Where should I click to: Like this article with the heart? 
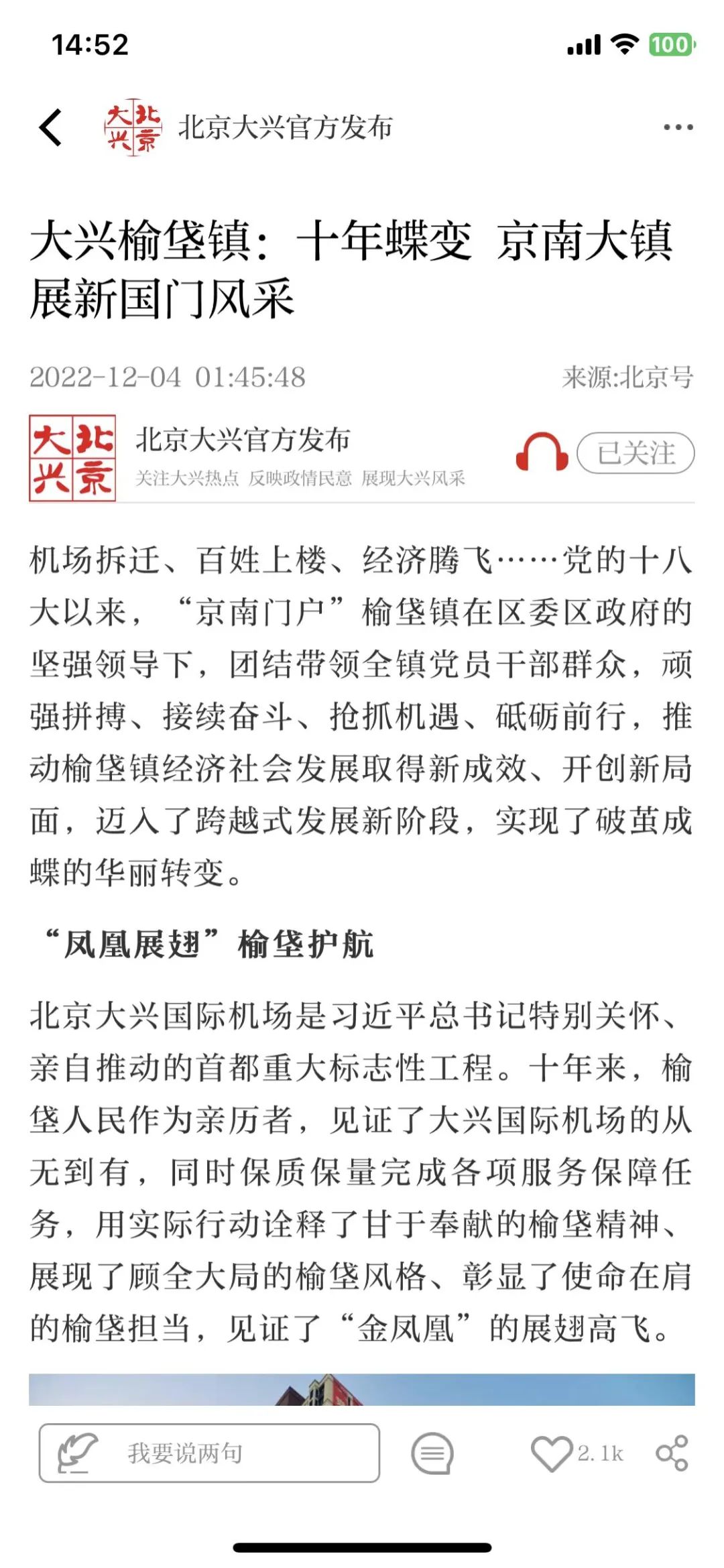point(551,1453)
